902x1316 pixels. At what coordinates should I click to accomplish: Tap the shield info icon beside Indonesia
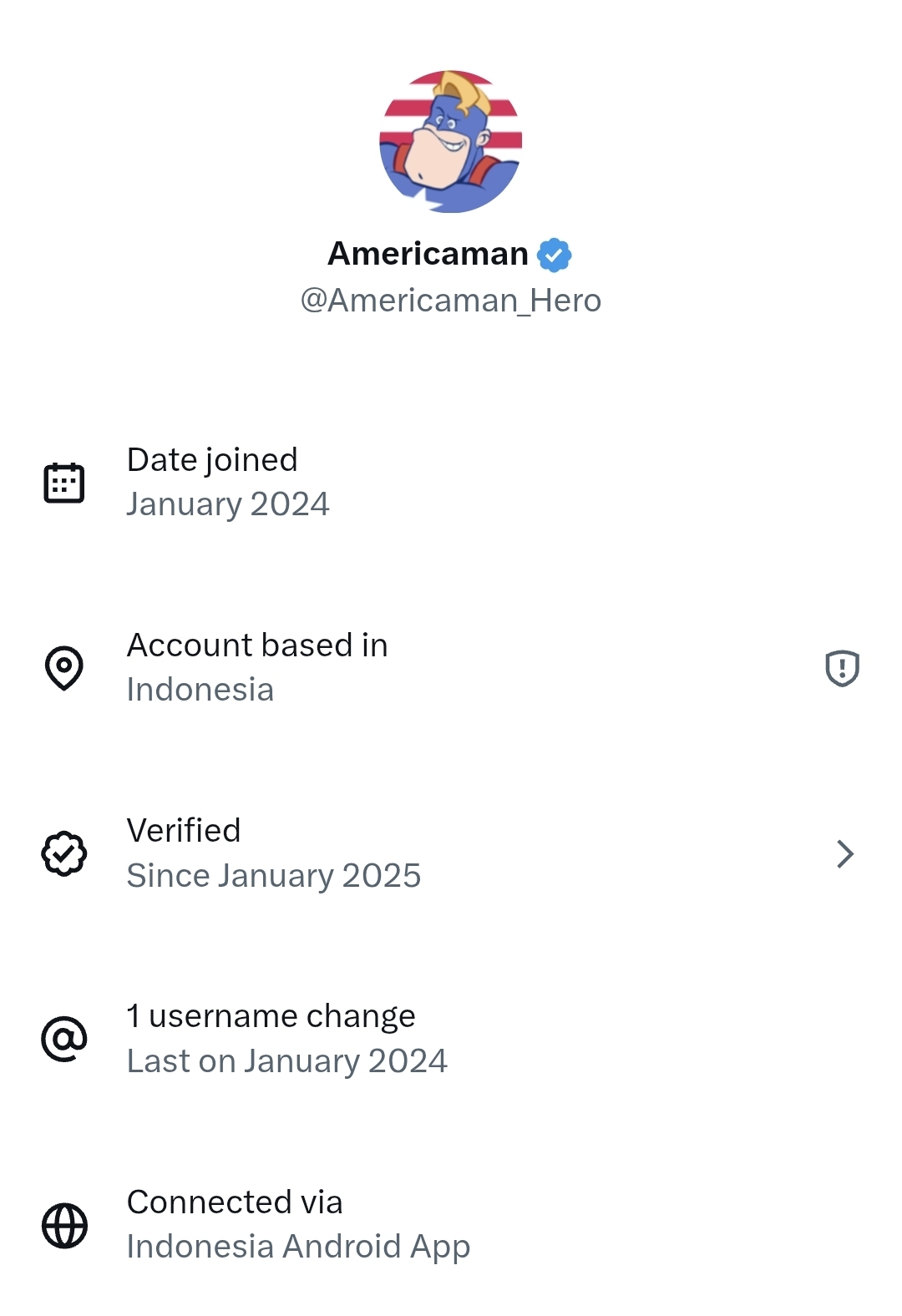click(842, 668)
